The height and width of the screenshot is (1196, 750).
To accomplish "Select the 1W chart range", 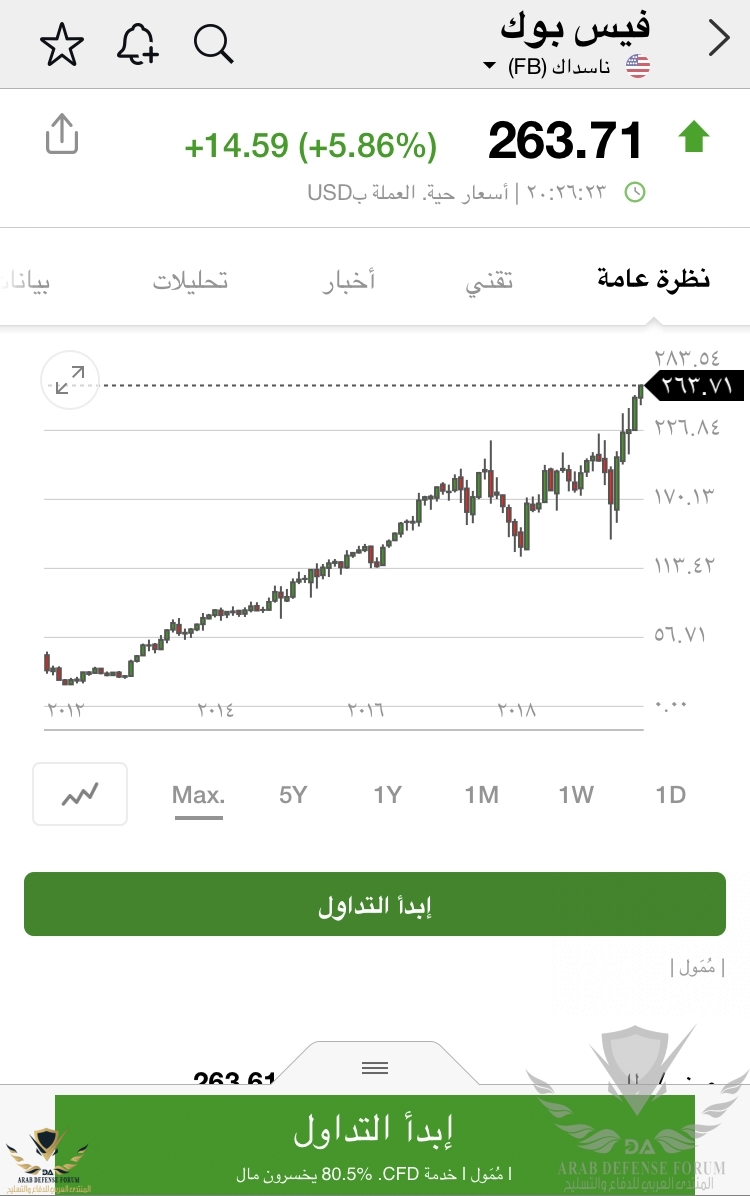I will click(576, 795).
